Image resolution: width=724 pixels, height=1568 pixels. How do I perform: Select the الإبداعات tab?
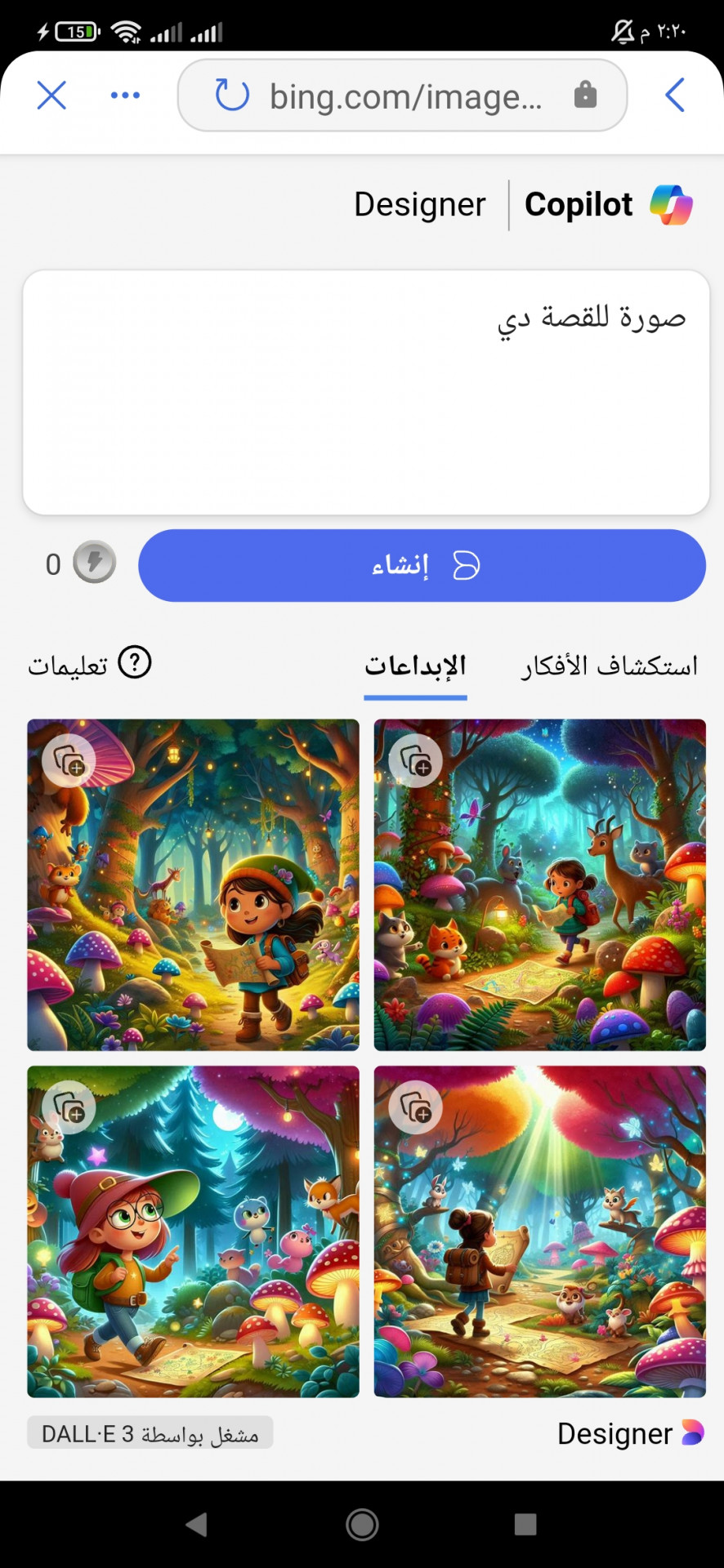coord(415,666)
